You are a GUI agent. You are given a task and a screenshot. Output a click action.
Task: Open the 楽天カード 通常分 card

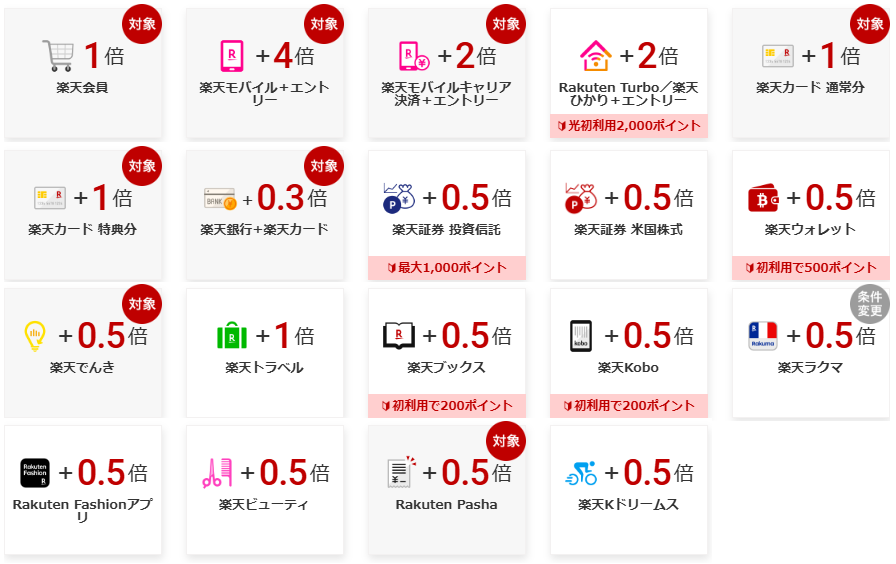click(x=811, y=73)
